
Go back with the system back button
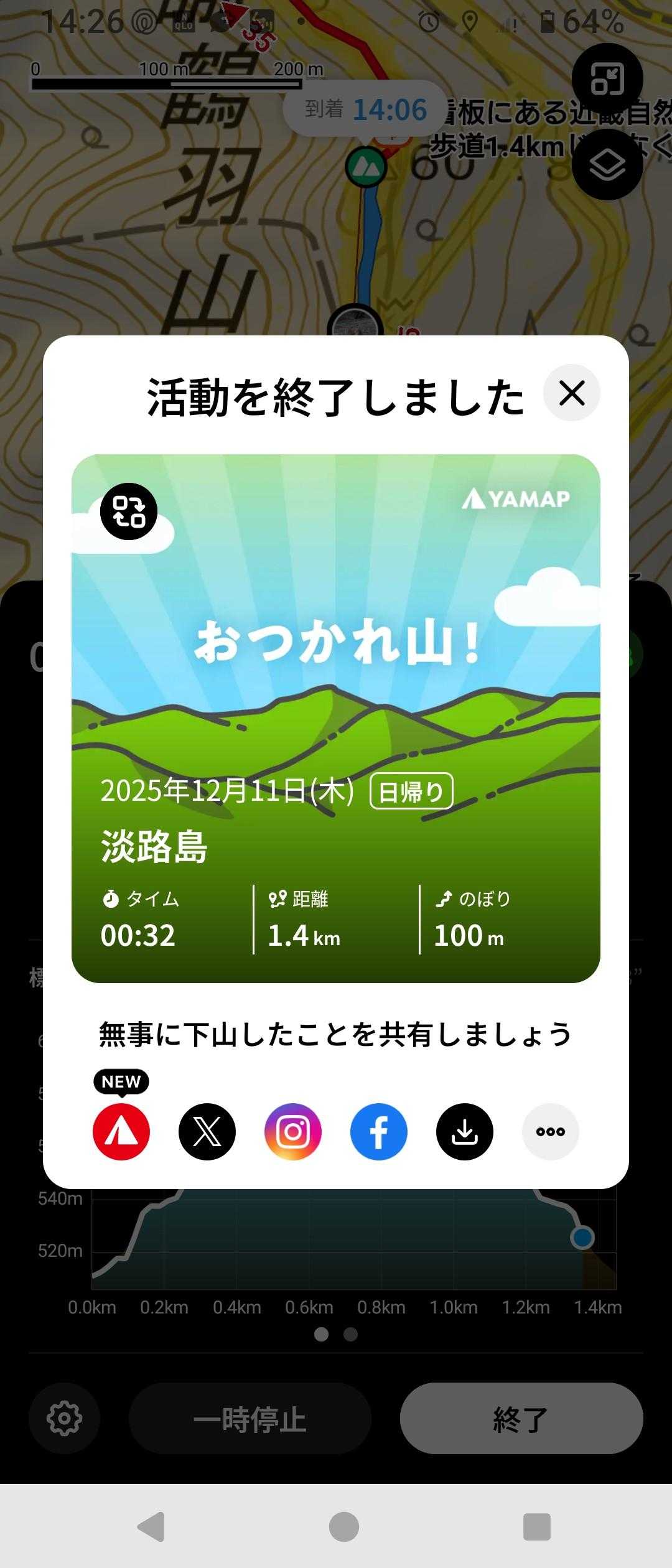pos(151,1526)
